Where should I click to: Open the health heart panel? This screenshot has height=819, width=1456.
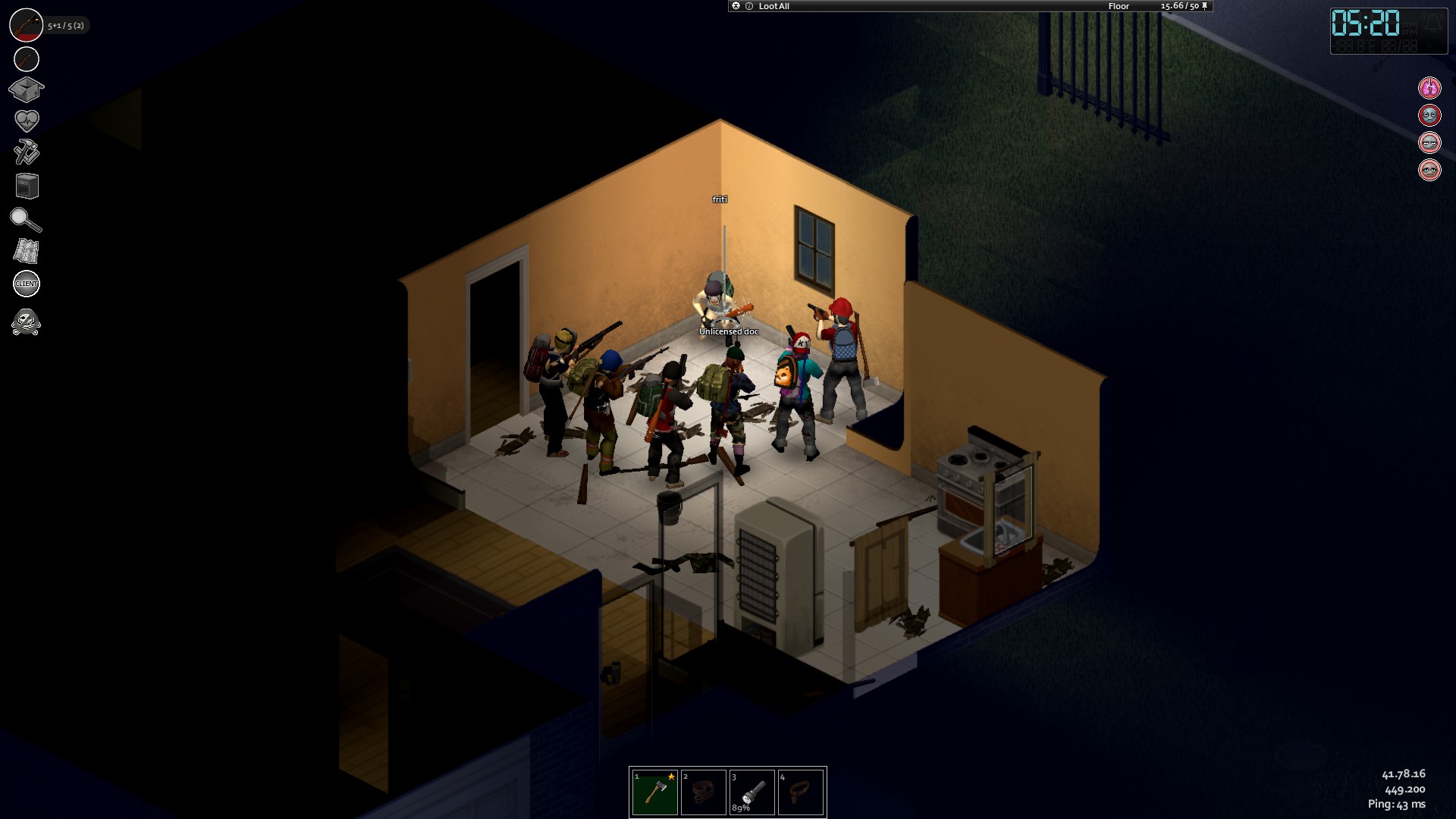point(27,120)
